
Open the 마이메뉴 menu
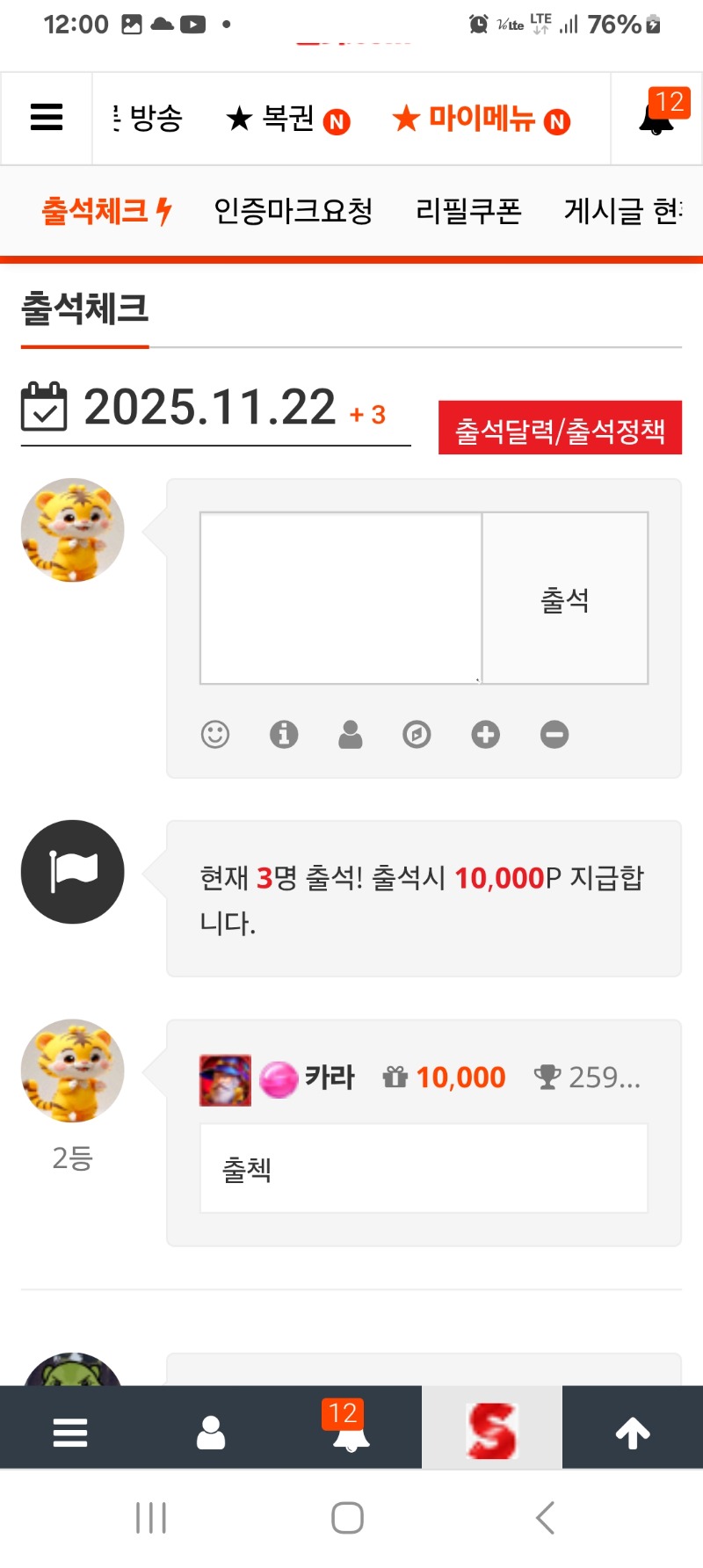click(481, 118)
